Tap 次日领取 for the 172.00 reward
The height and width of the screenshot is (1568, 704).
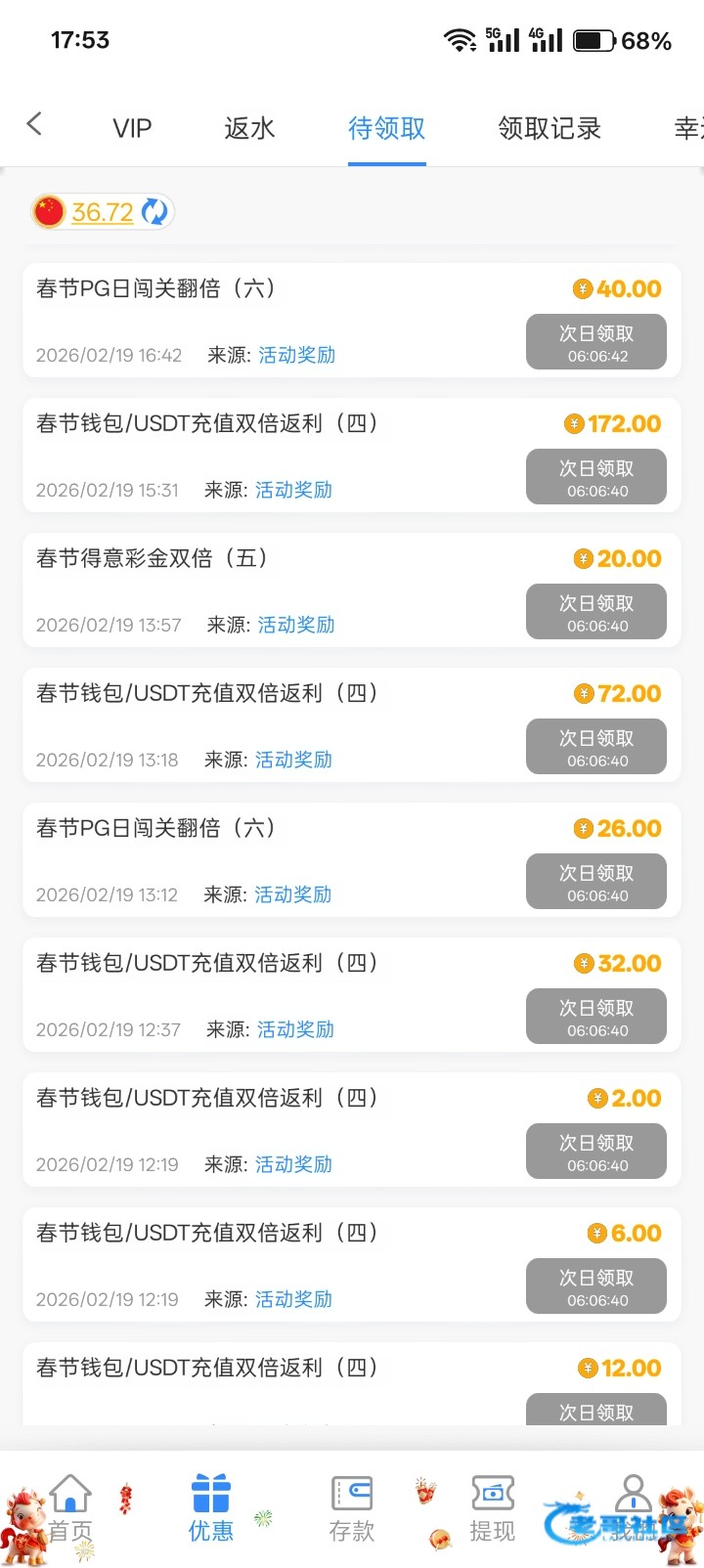pos(596,477)
